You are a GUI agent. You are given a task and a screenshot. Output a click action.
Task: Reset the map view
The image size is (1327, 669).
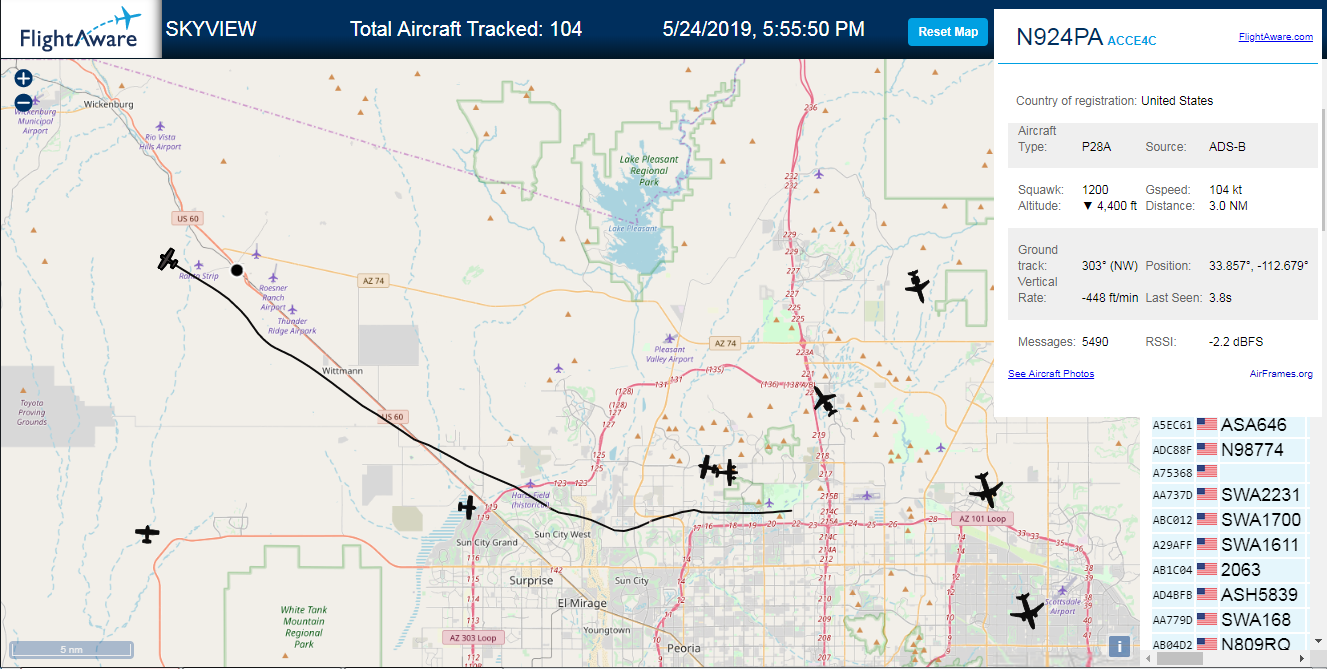point(948,32)
